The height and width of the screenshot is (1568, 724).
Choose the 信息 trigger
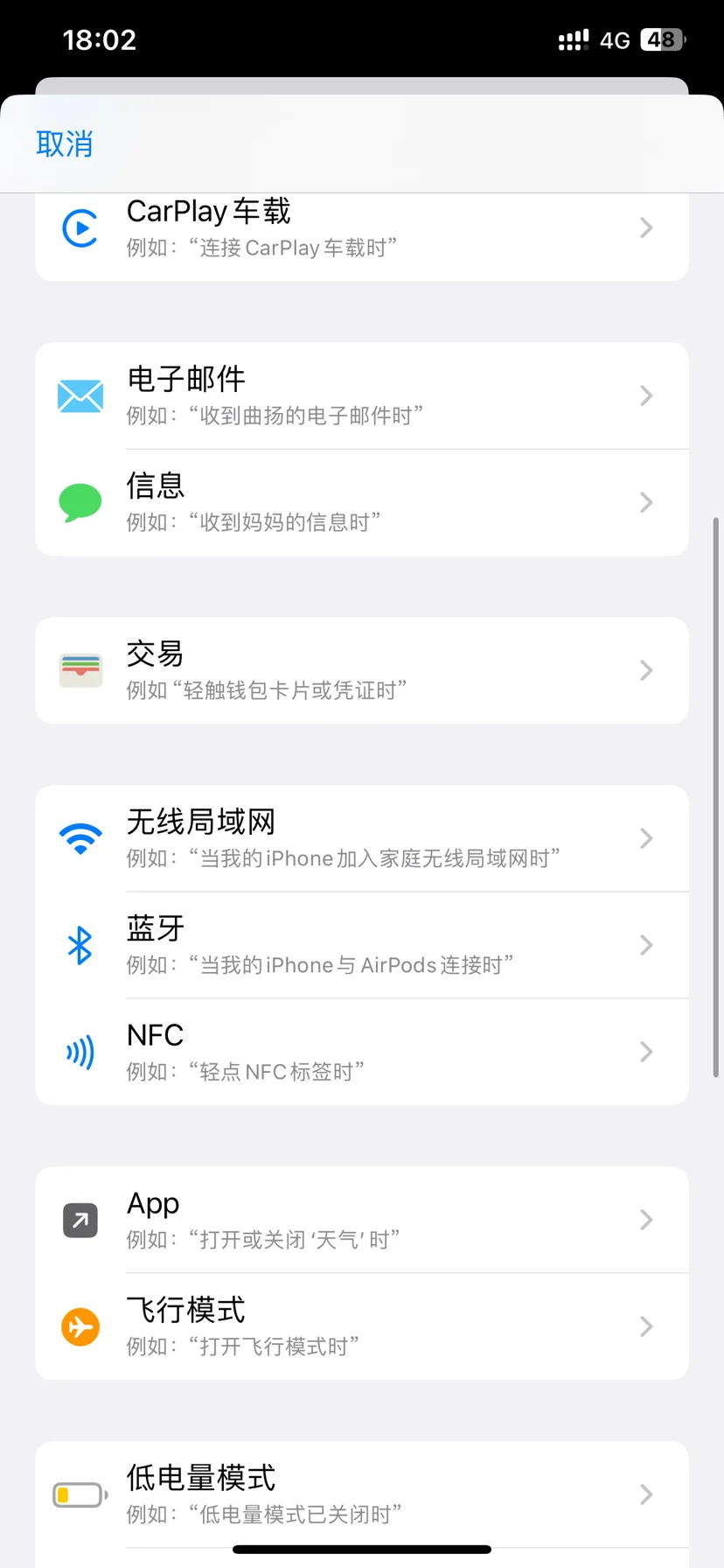[x=362, y=502]
